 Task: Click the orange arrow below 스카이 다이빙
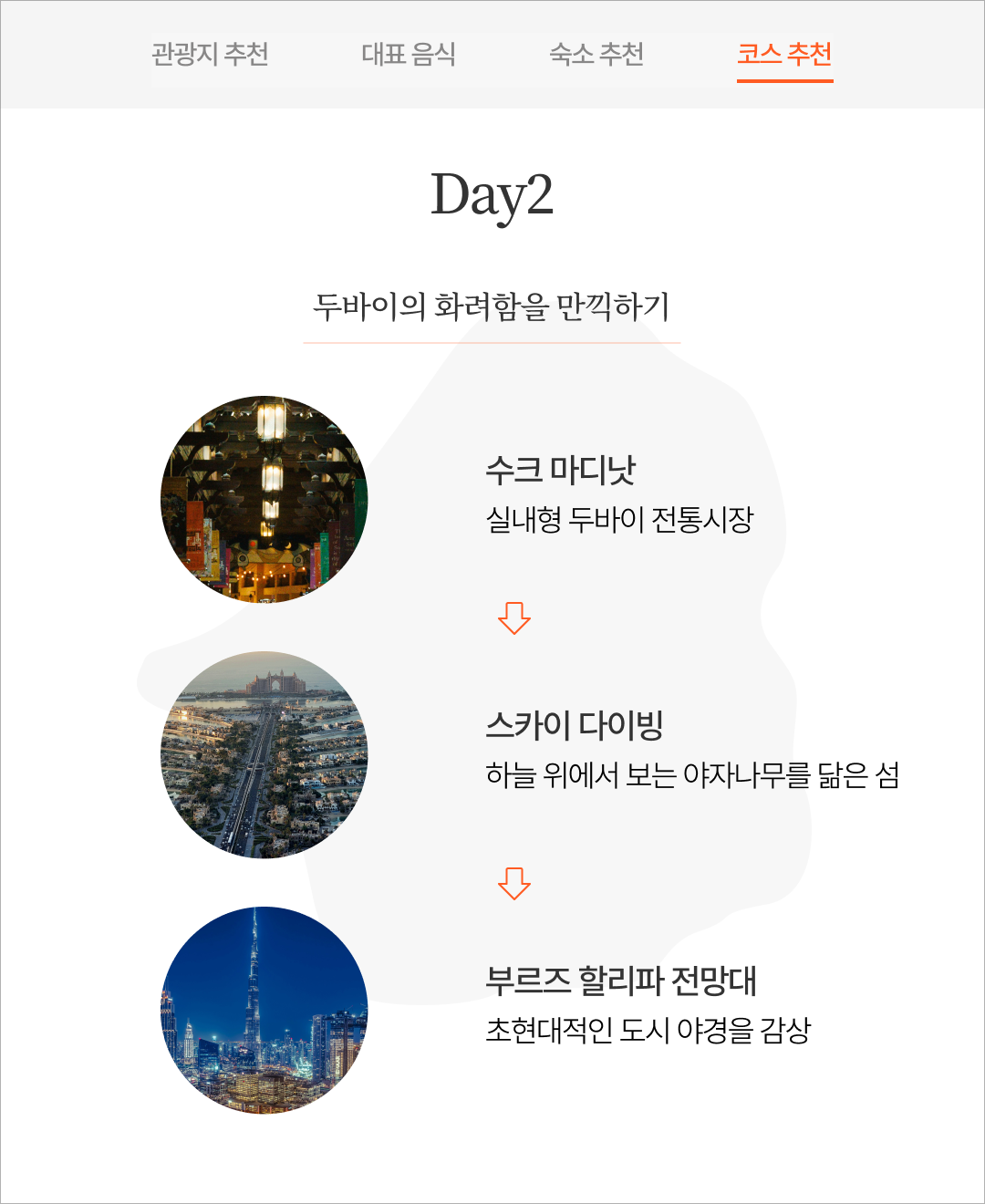coord(514,881)
